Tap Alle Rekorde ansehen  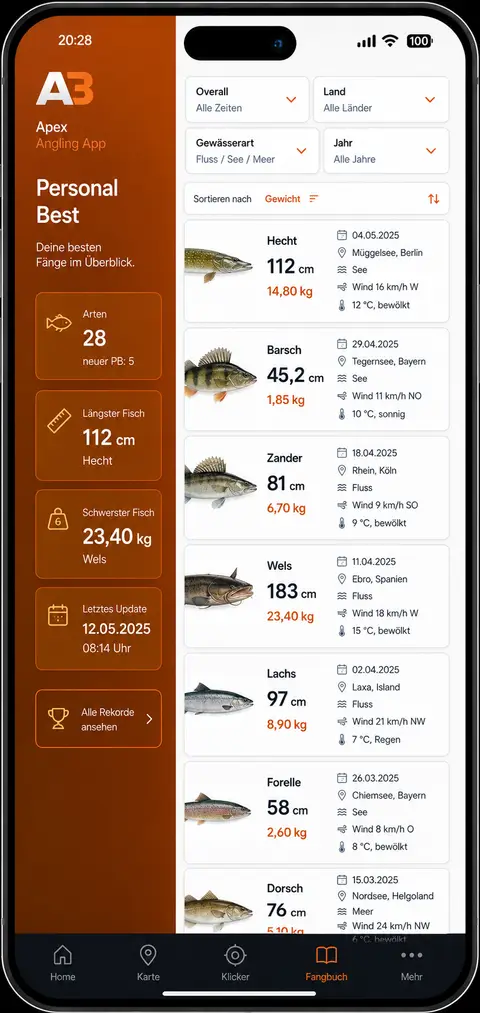point(98,718)
